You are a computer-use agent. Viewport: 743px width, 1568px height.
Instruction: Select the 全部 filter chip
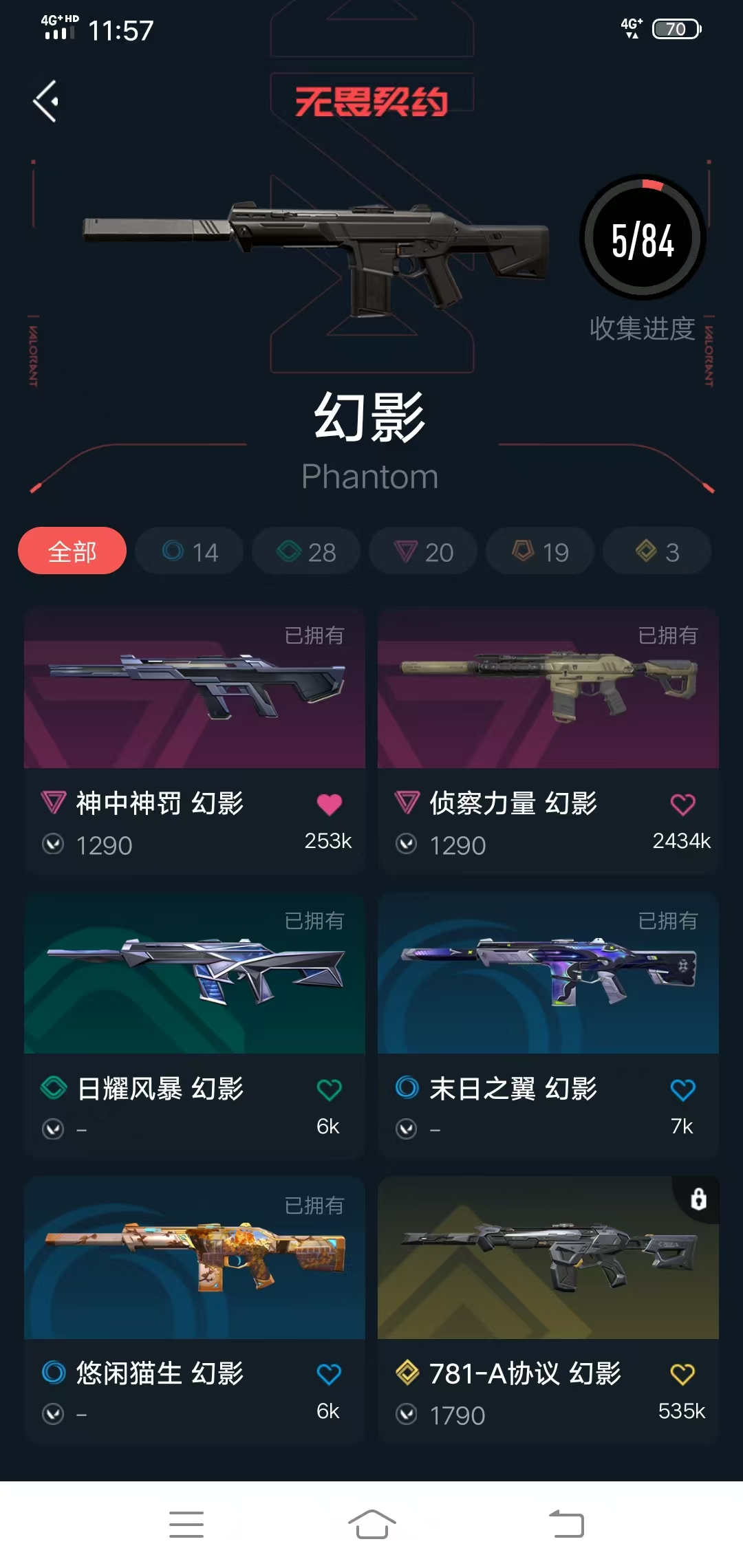pyautogui.click(x=72, y=551)
